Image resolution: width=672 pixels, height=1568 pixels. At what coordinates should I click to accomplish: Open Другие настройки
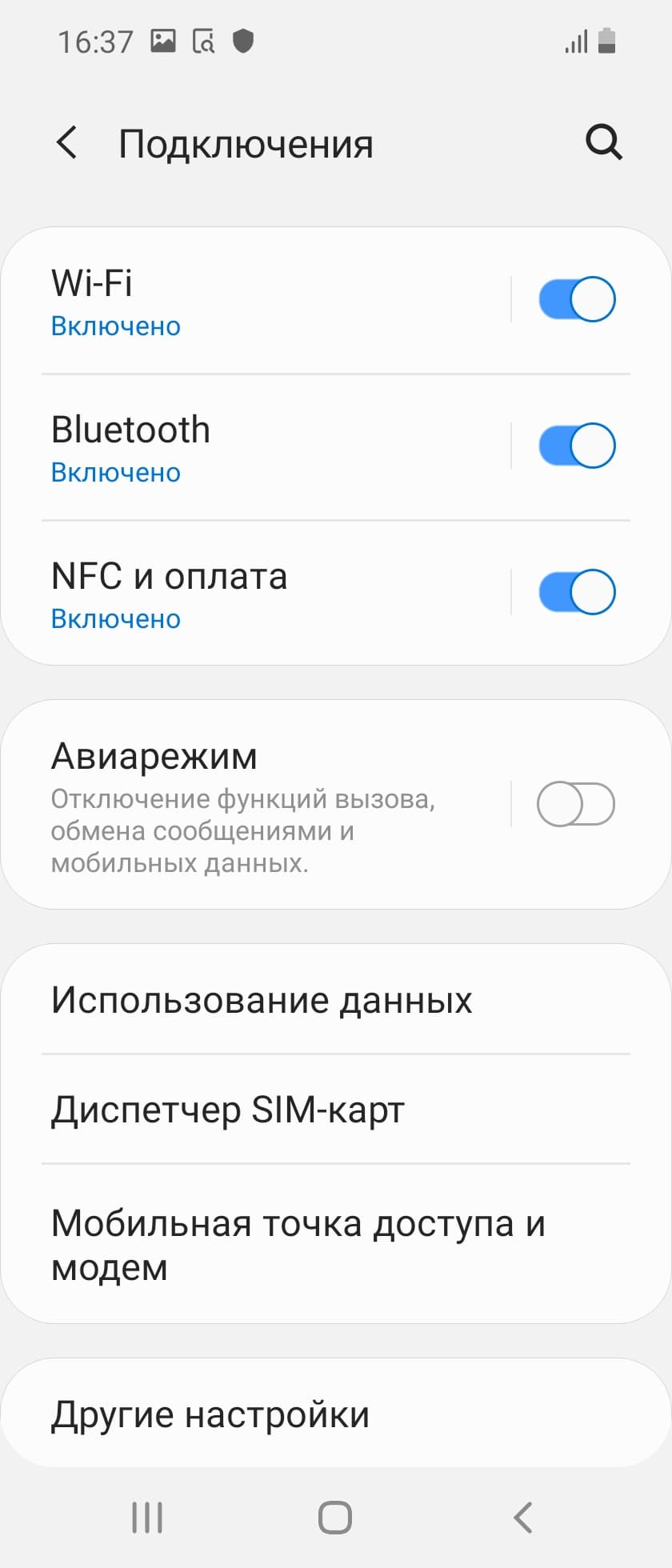point(210,1414)
